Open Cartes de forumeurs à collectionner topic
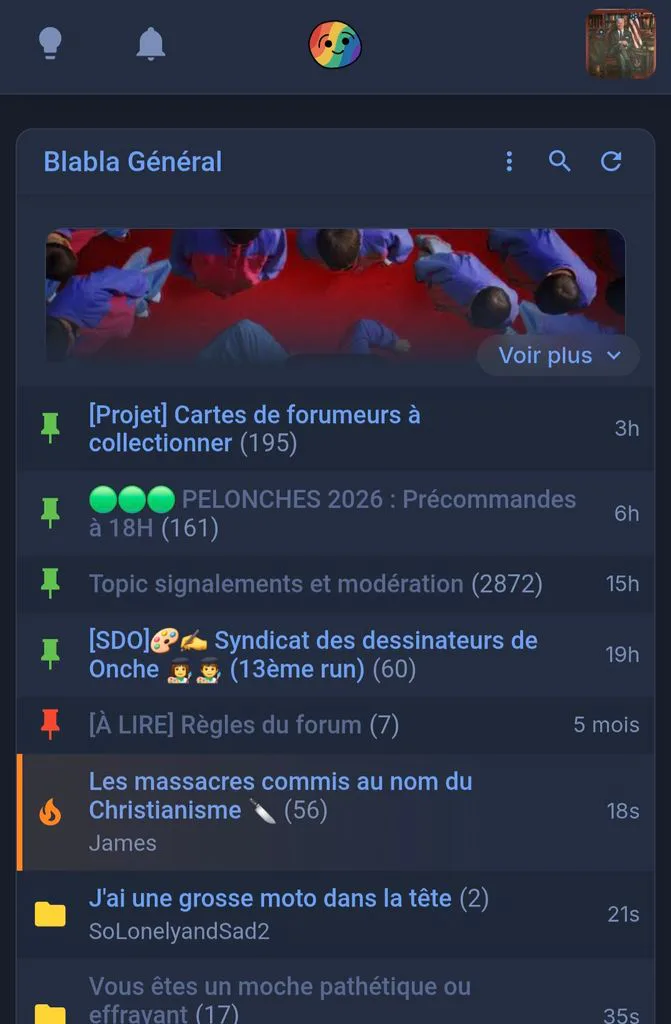 (x=255, y=428)
